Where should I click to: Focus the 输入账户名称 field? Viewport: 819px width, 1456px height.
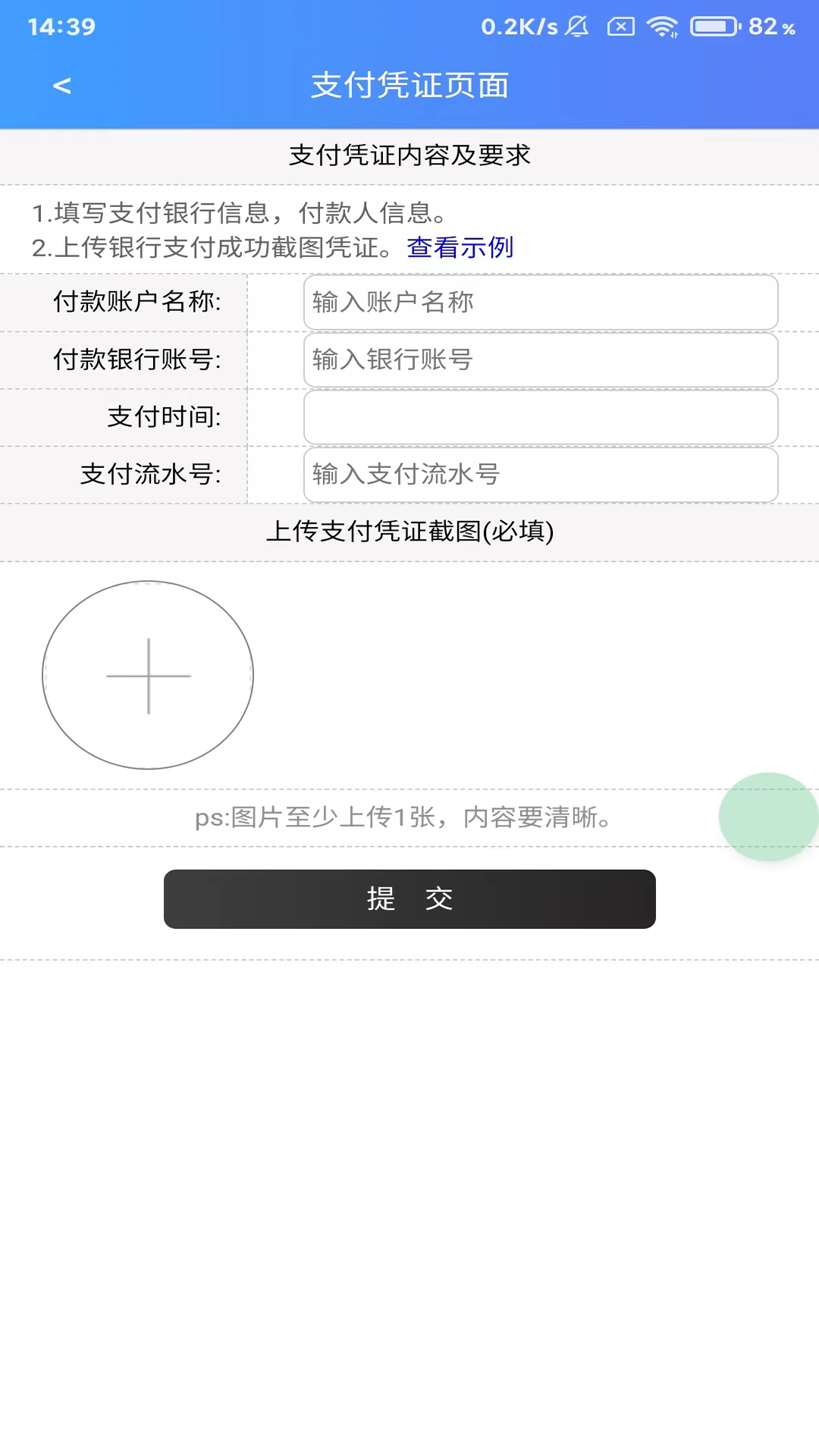pyautogui.click(x=540, y=303)
